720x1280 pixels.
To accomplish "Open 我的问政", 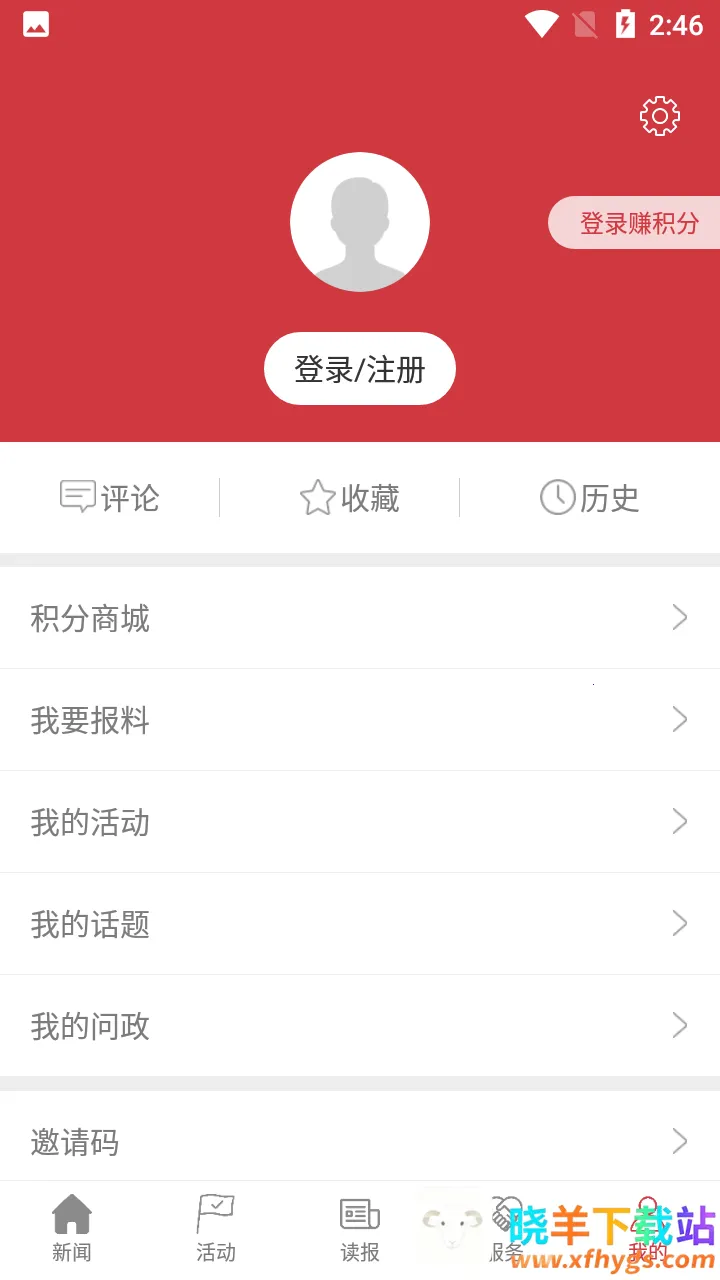I will pyautogui.click(x=360, y=1026).
